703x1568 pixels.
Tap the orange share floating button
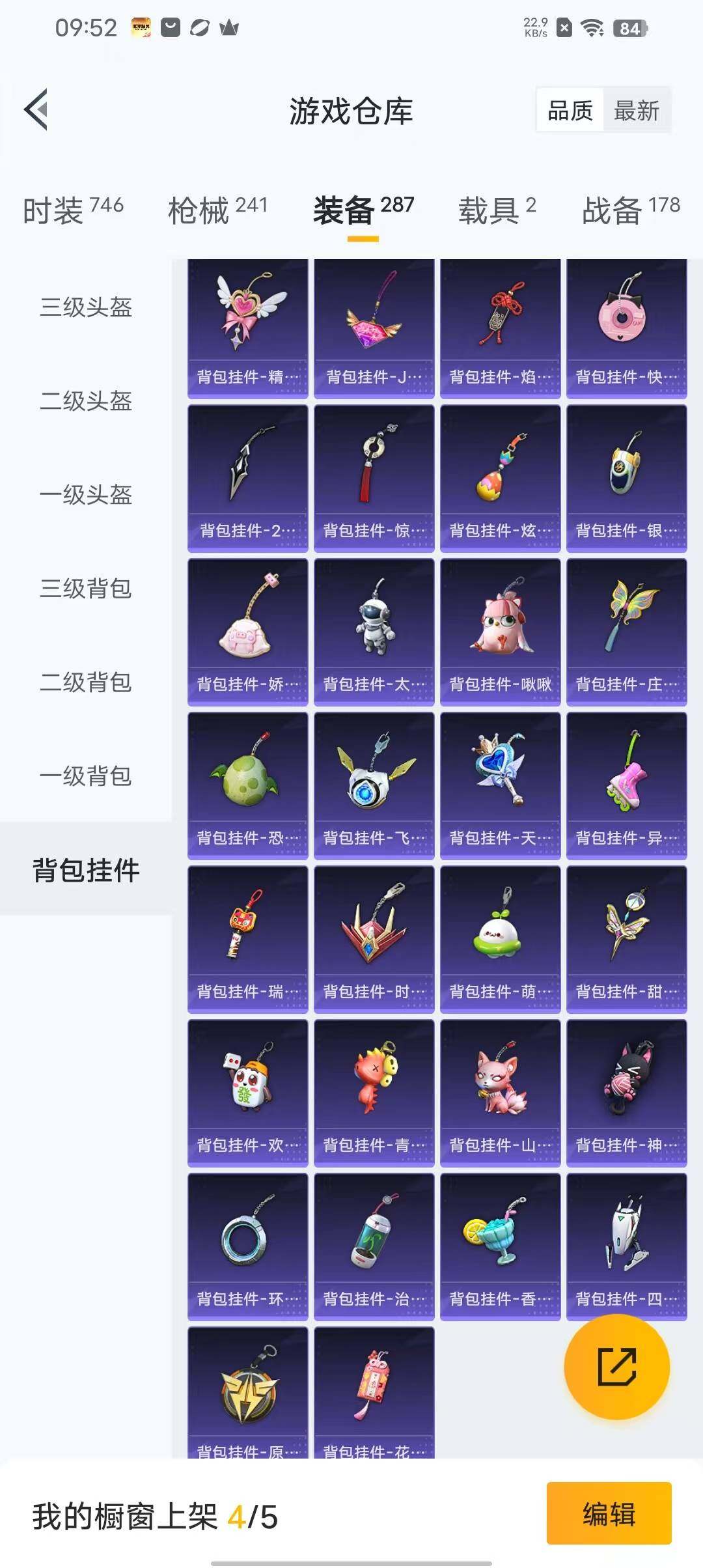coord(616,1366)
